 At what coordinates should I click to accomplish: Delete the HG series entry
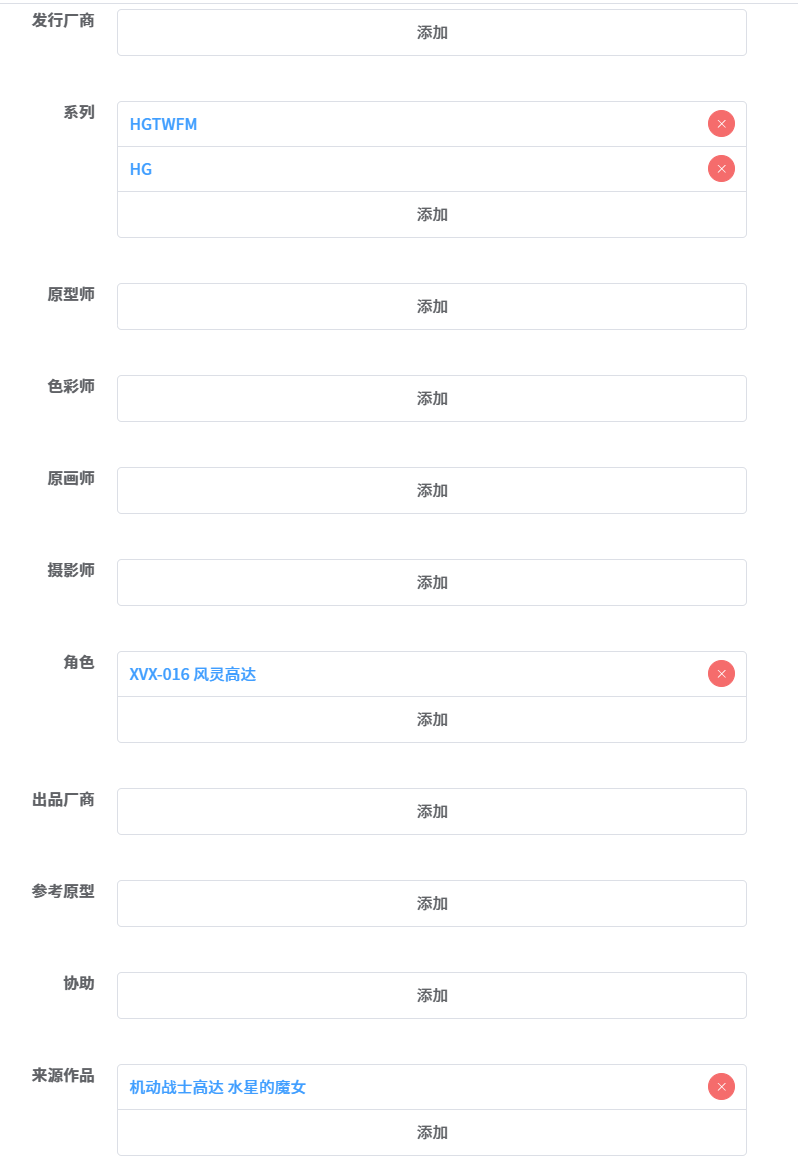(721, 169)
